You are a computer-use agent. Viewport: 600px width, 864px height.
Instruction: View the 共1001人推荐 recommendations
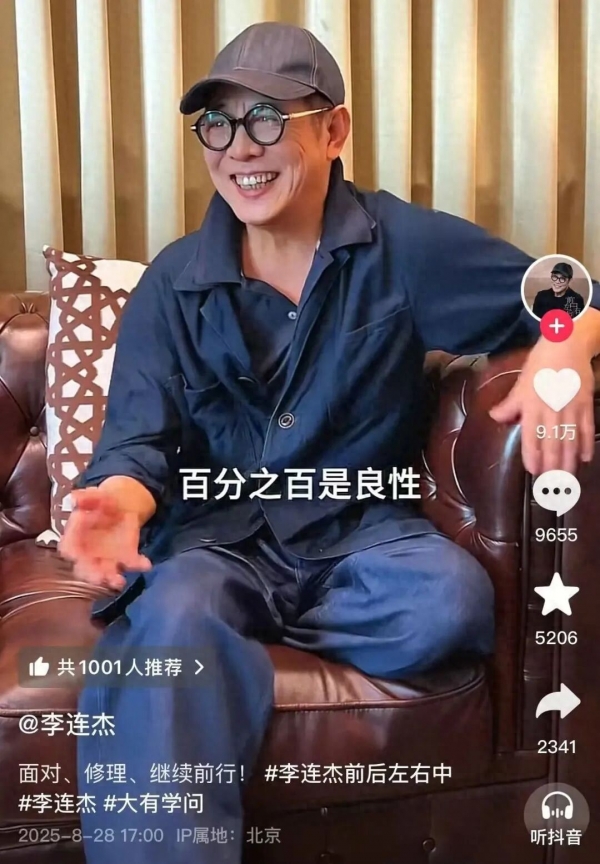[117, 667]
